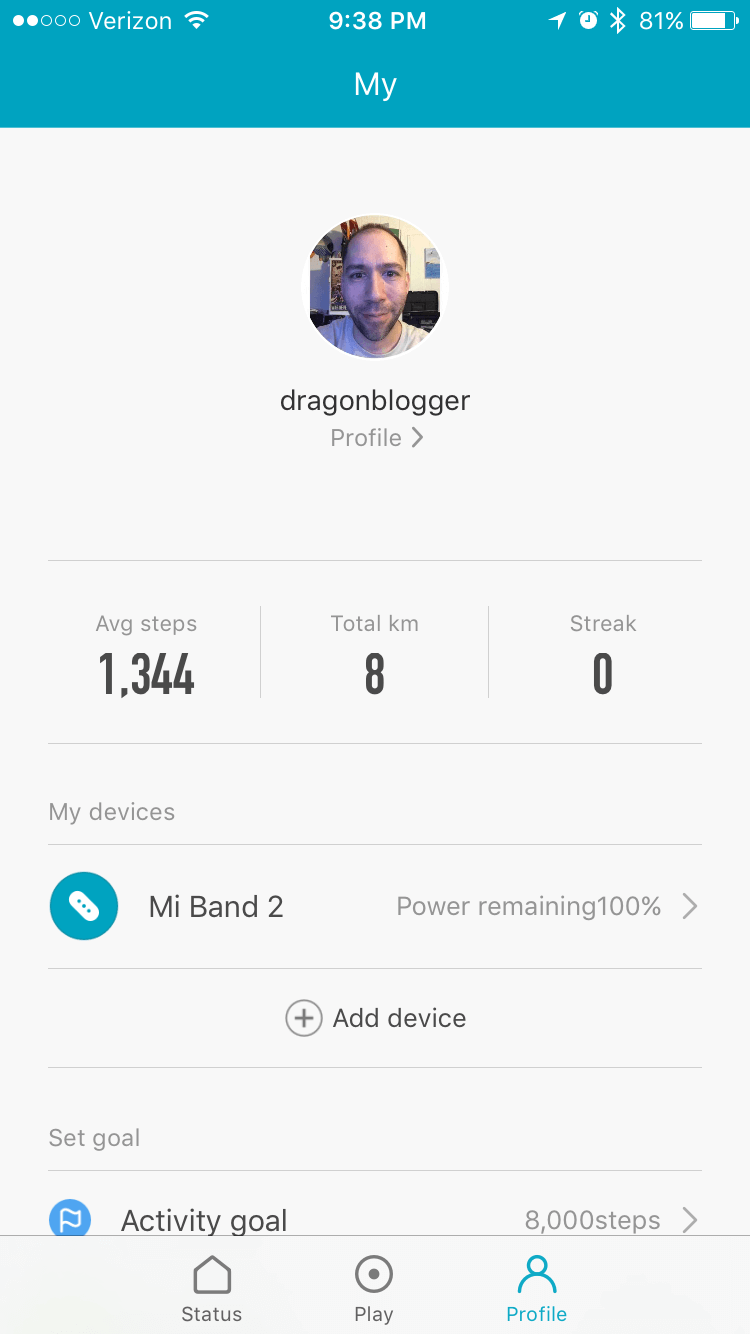
Task: Open the dragonblogger Profile link
Action: 376,438
